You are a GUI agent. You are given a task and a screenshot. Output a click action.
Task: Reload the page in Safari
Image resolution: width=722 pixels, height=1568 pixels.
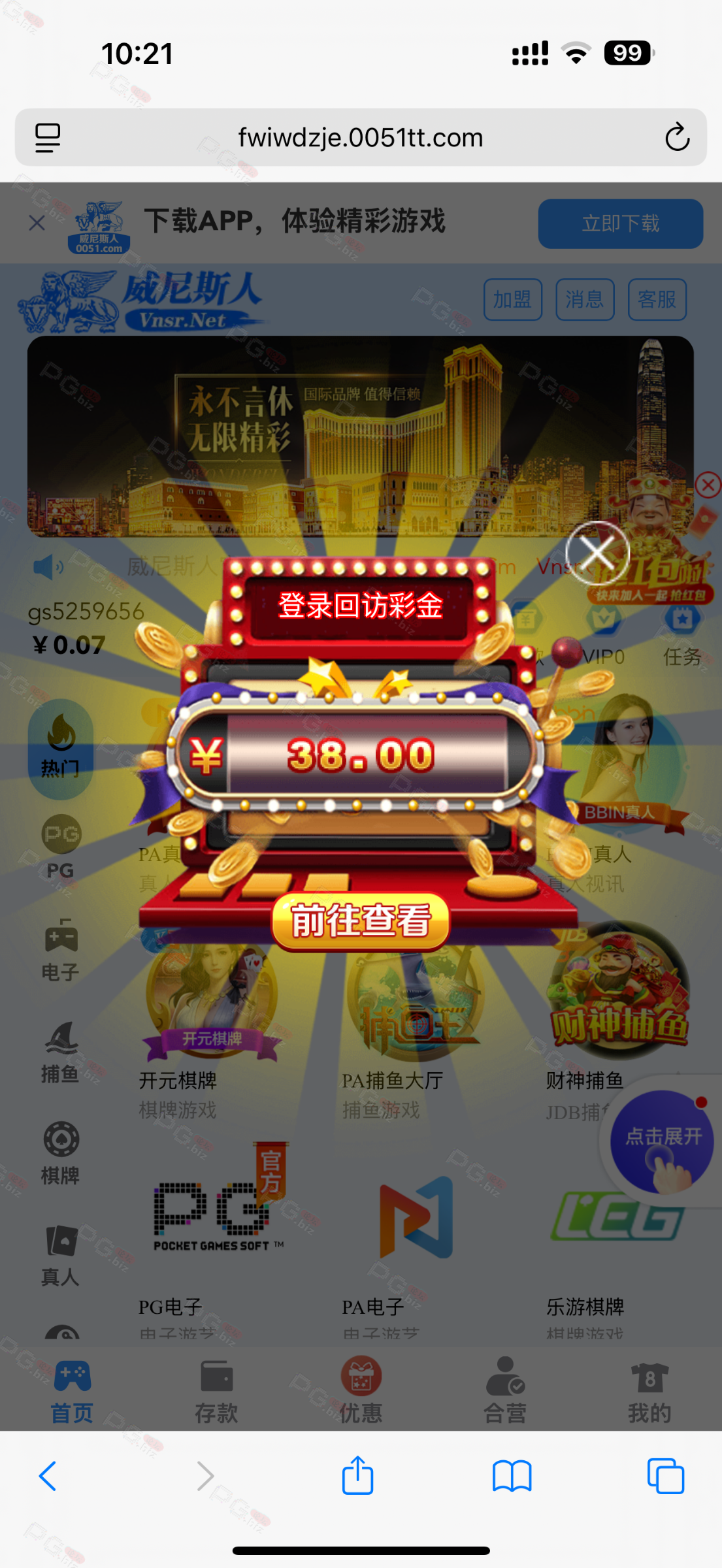[677, 137]
